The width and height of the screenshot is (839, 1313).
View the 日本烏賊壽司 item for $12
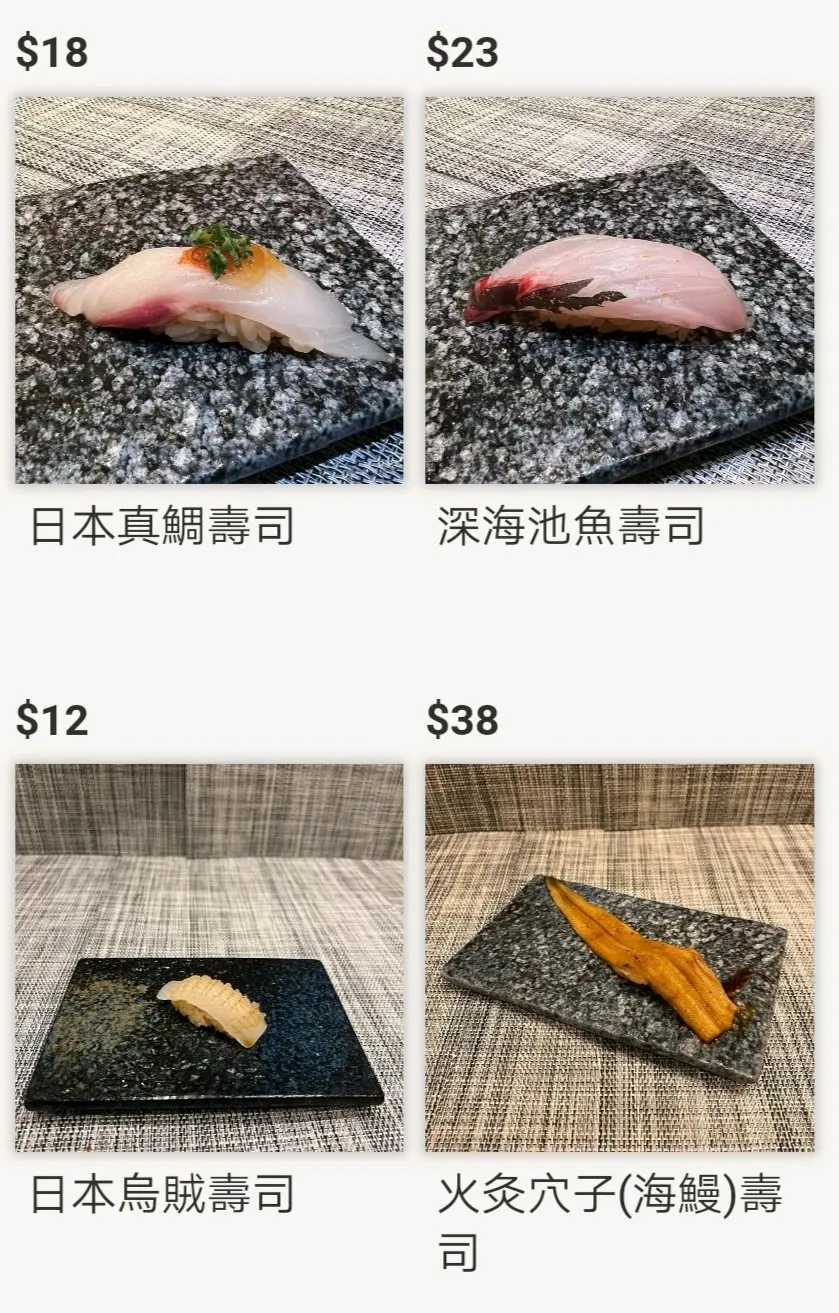(209, 957)
